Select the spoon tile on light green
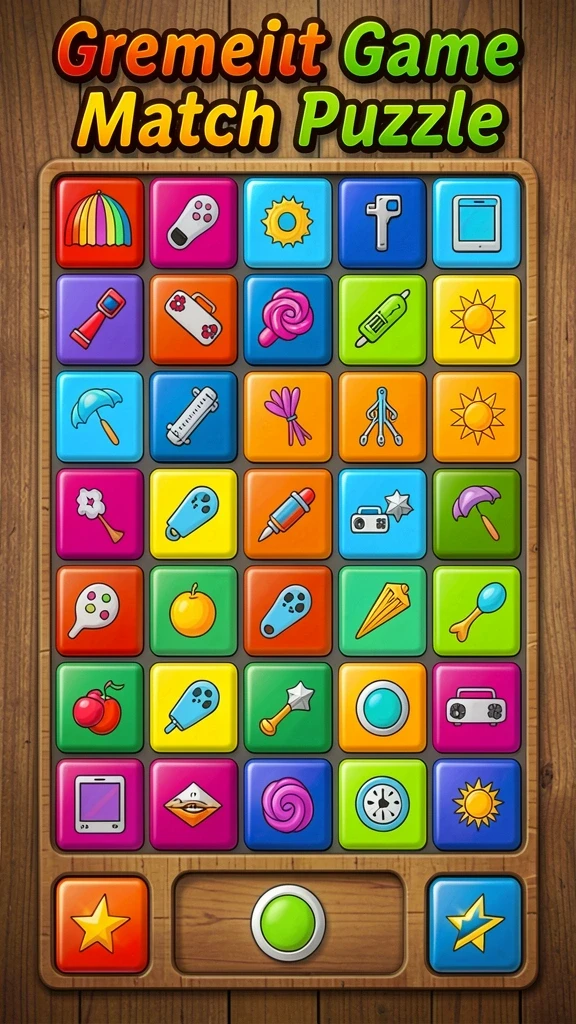 tap(477, 611)
